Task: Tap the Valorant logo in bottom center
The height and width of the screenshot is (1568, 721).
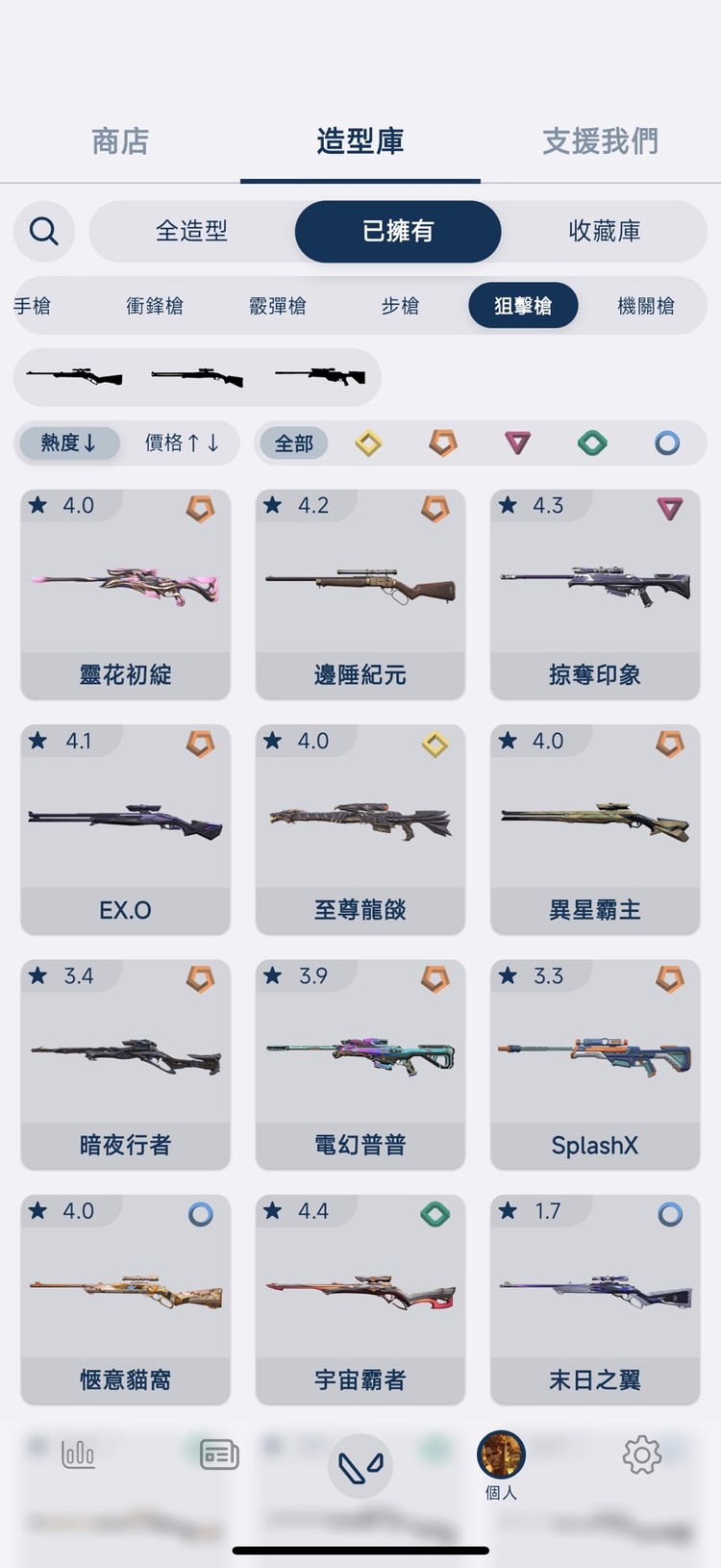Action: pyautogui.click(x=360, y=1464)
